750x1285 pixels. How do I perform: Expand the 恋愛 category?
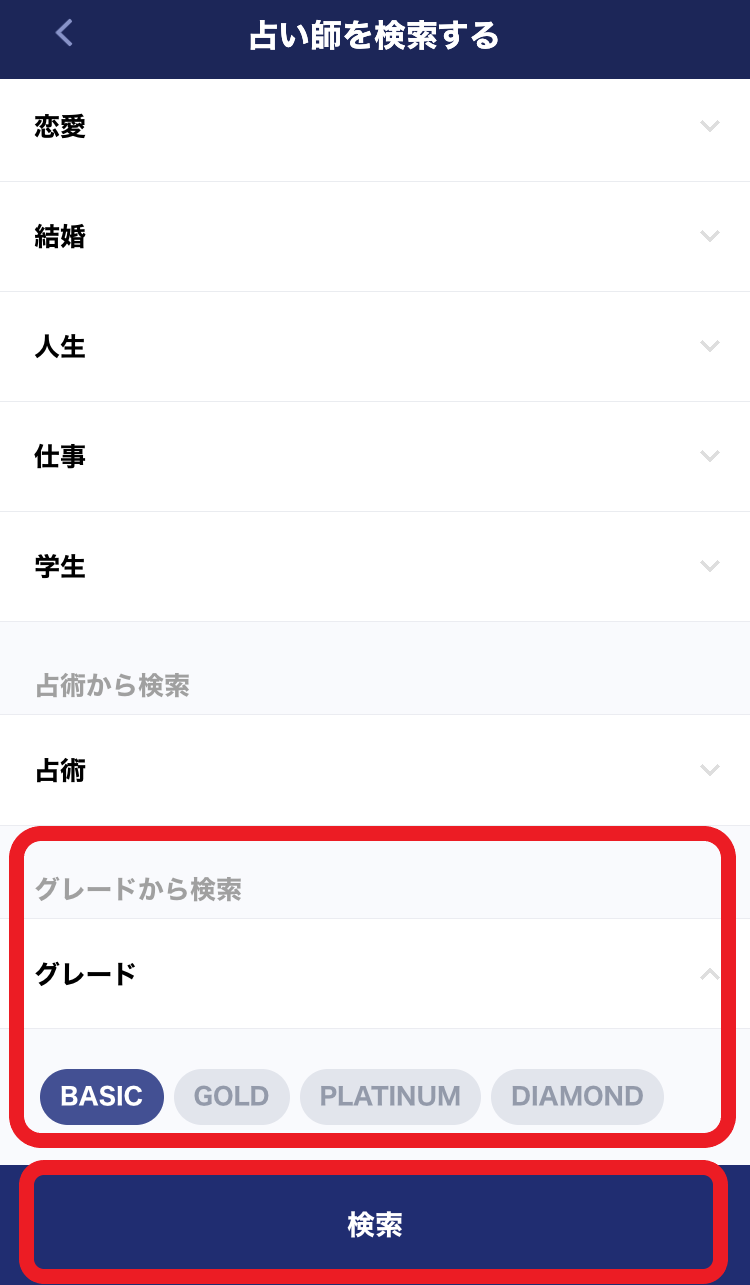[x=374, y=127]
